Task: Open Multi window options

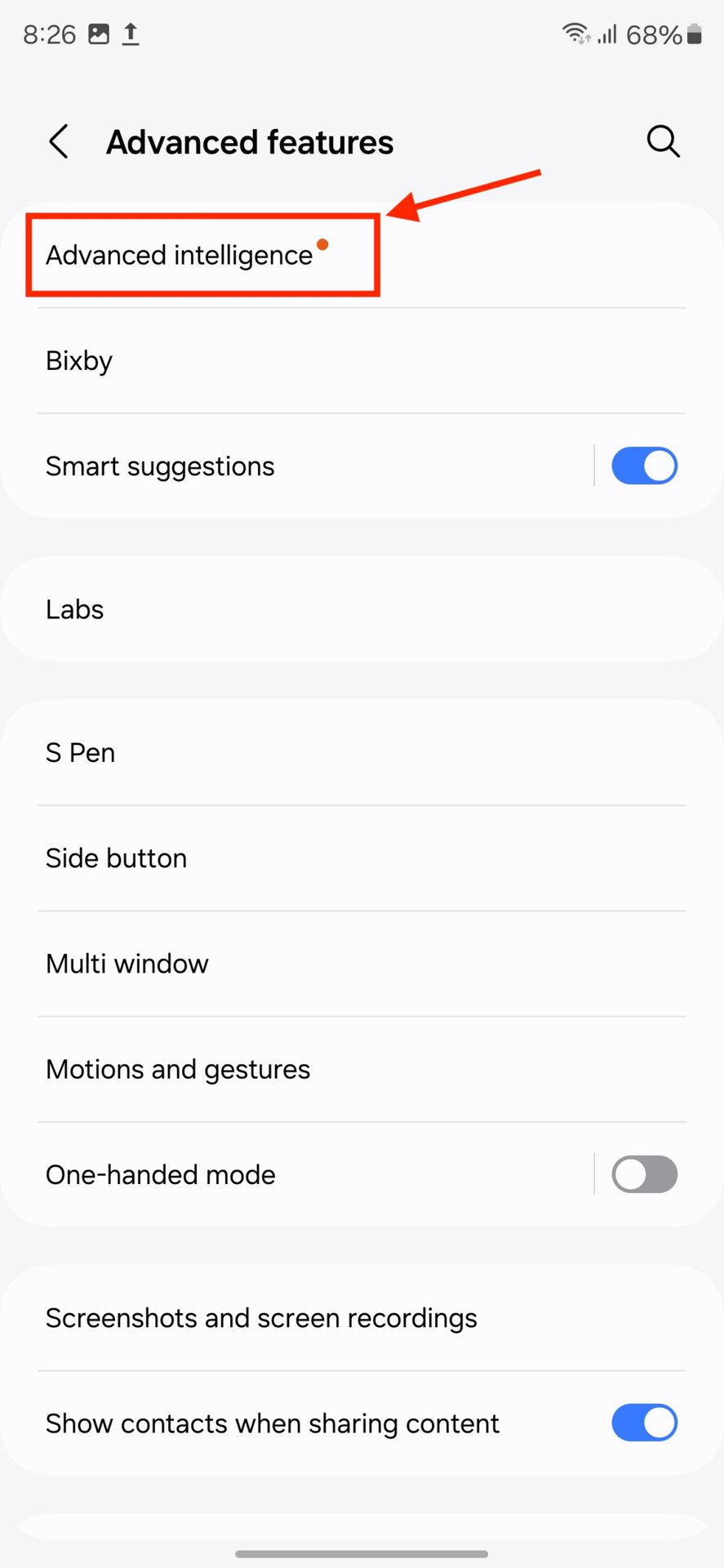Action: tap(127, 964)
